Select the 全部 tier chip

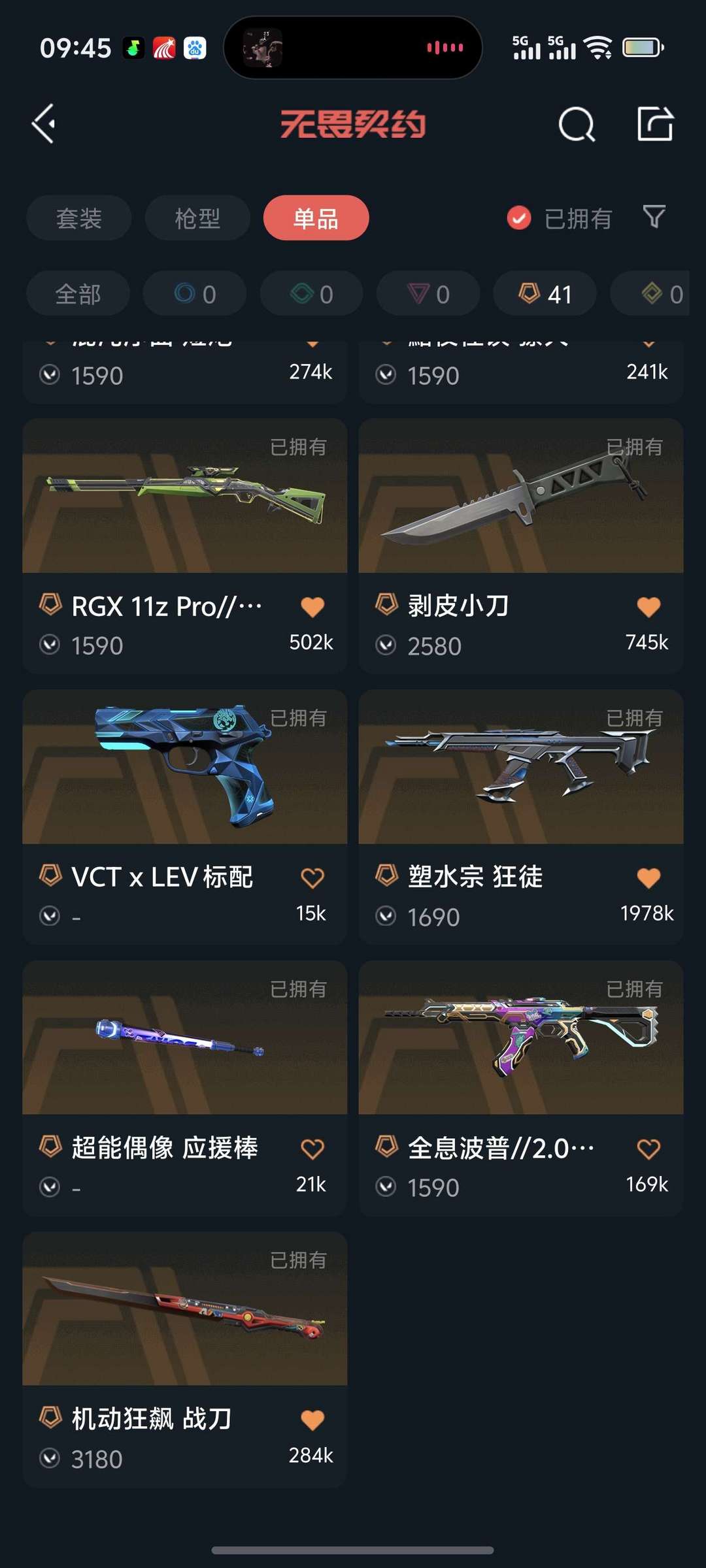coord(78,294)
